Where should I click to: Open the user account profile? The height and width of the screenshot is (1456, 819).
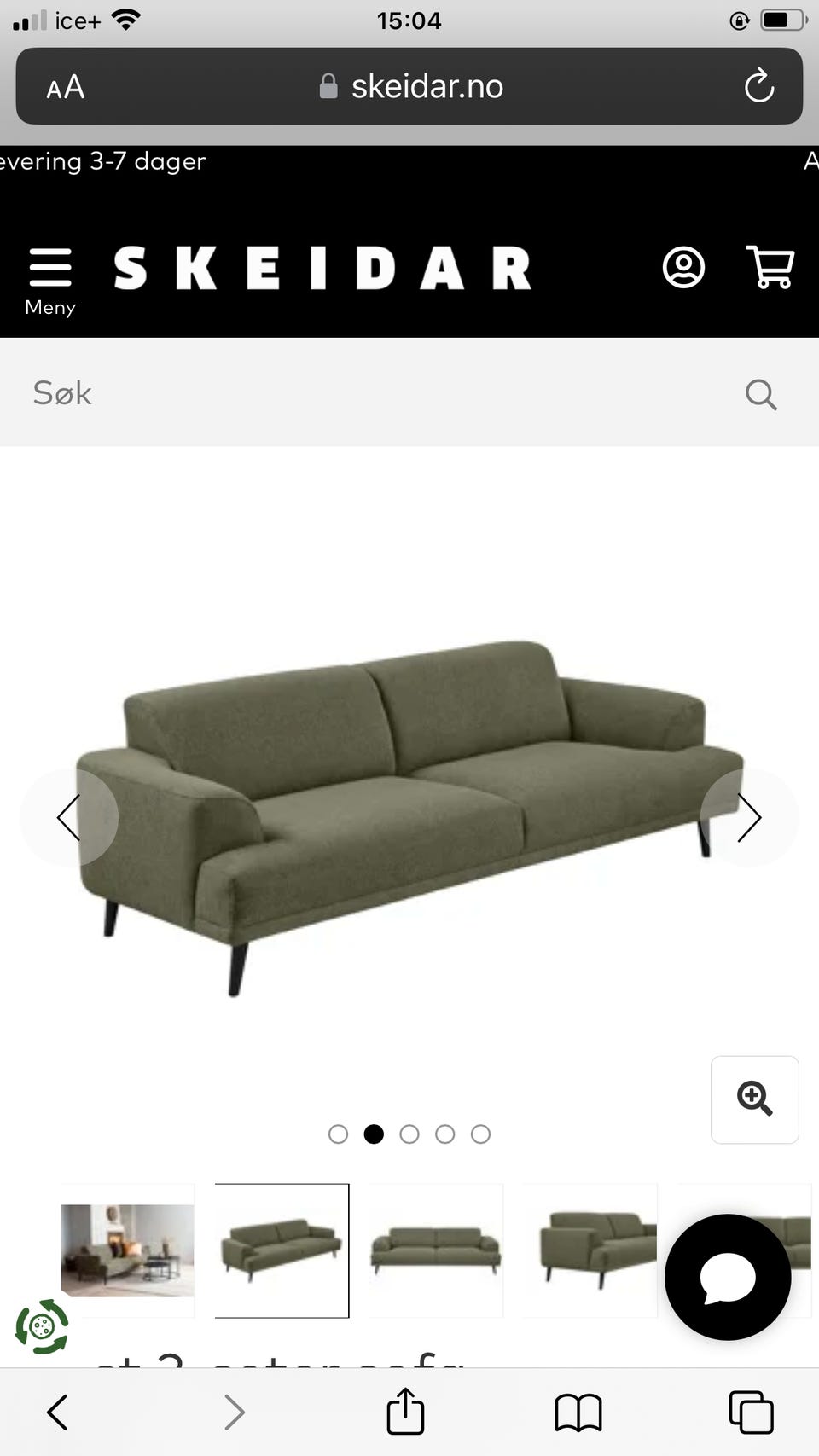click(x=683, y=268)
